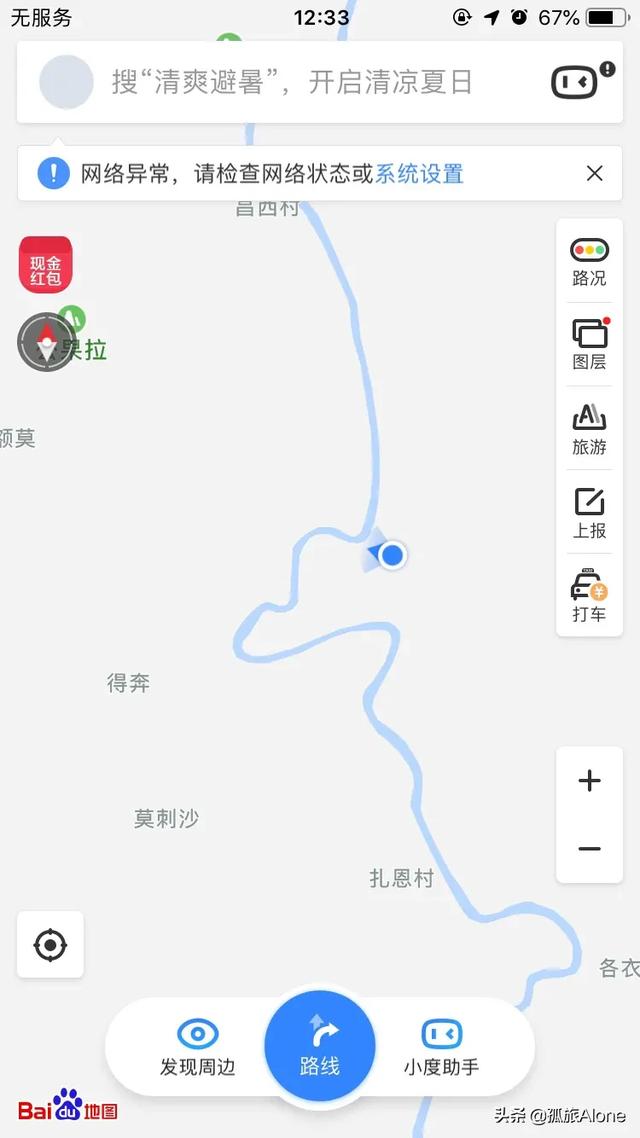Show 路况 traffic conditions
This screenshot has height=1138, width=640.
coord(589,262)
